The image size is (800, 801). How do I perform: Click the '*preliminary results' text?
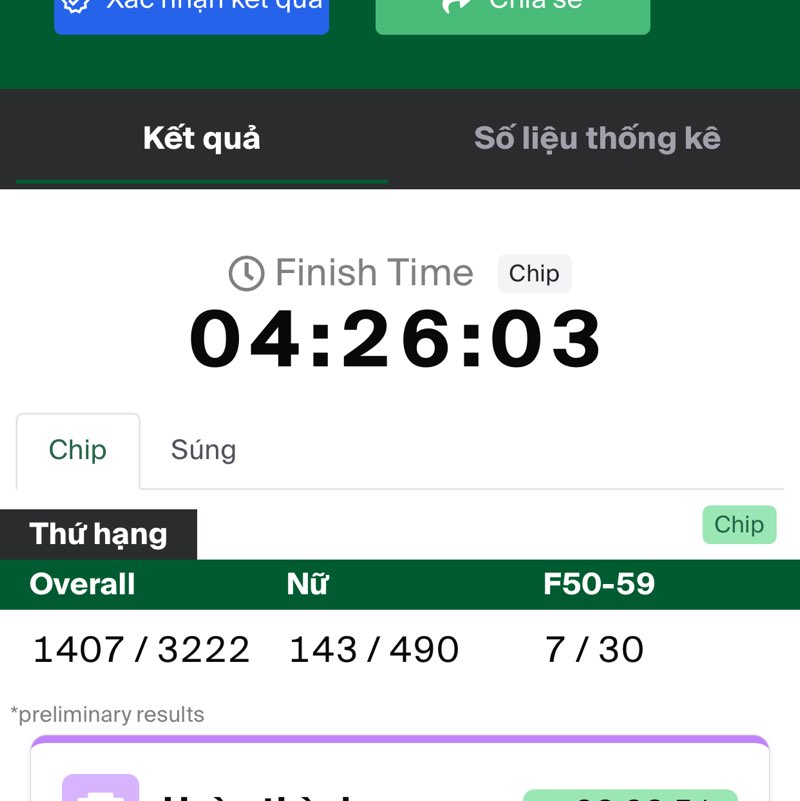[103, 714]
